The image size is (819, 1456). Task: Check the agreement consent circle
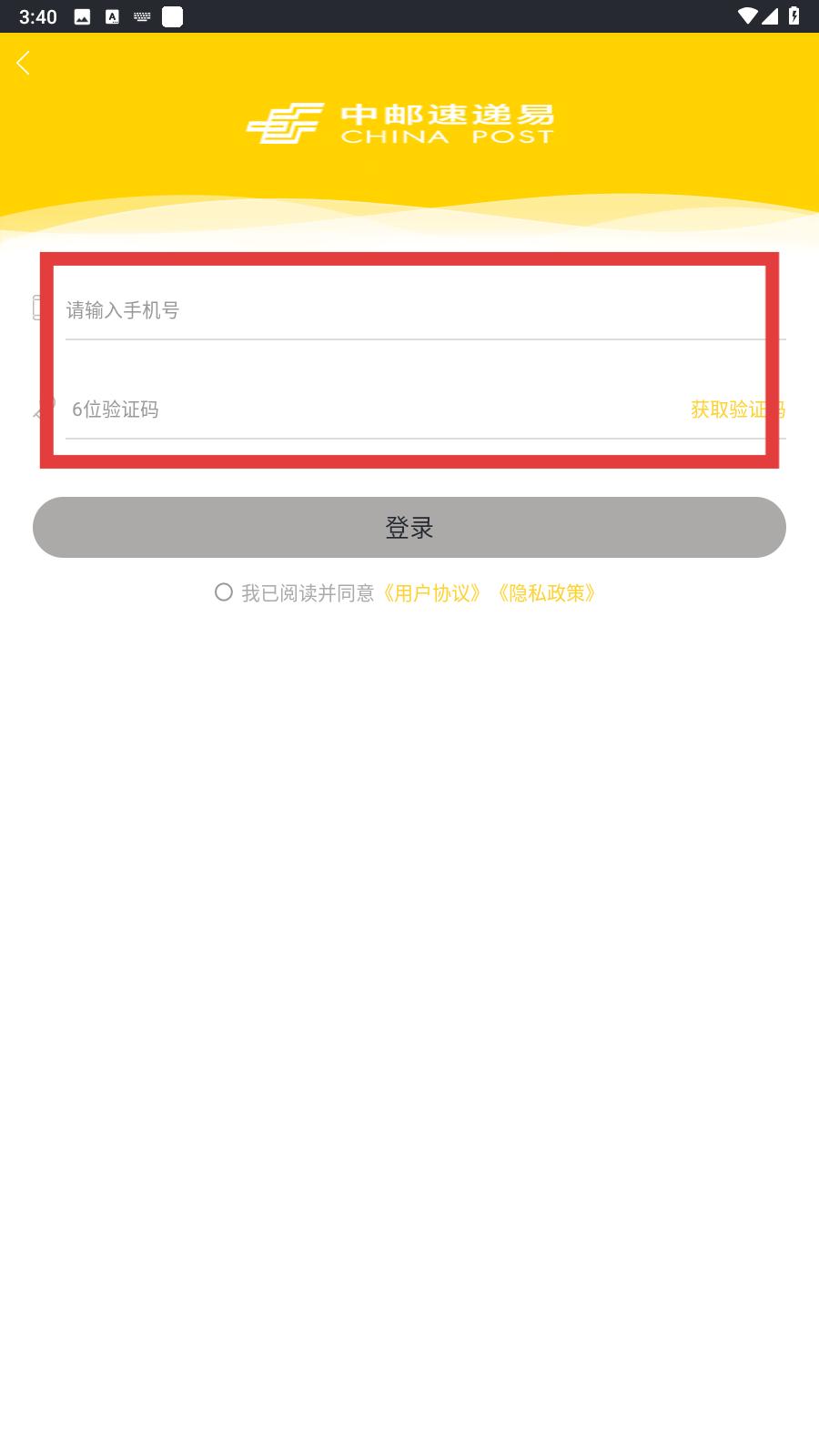224,592
